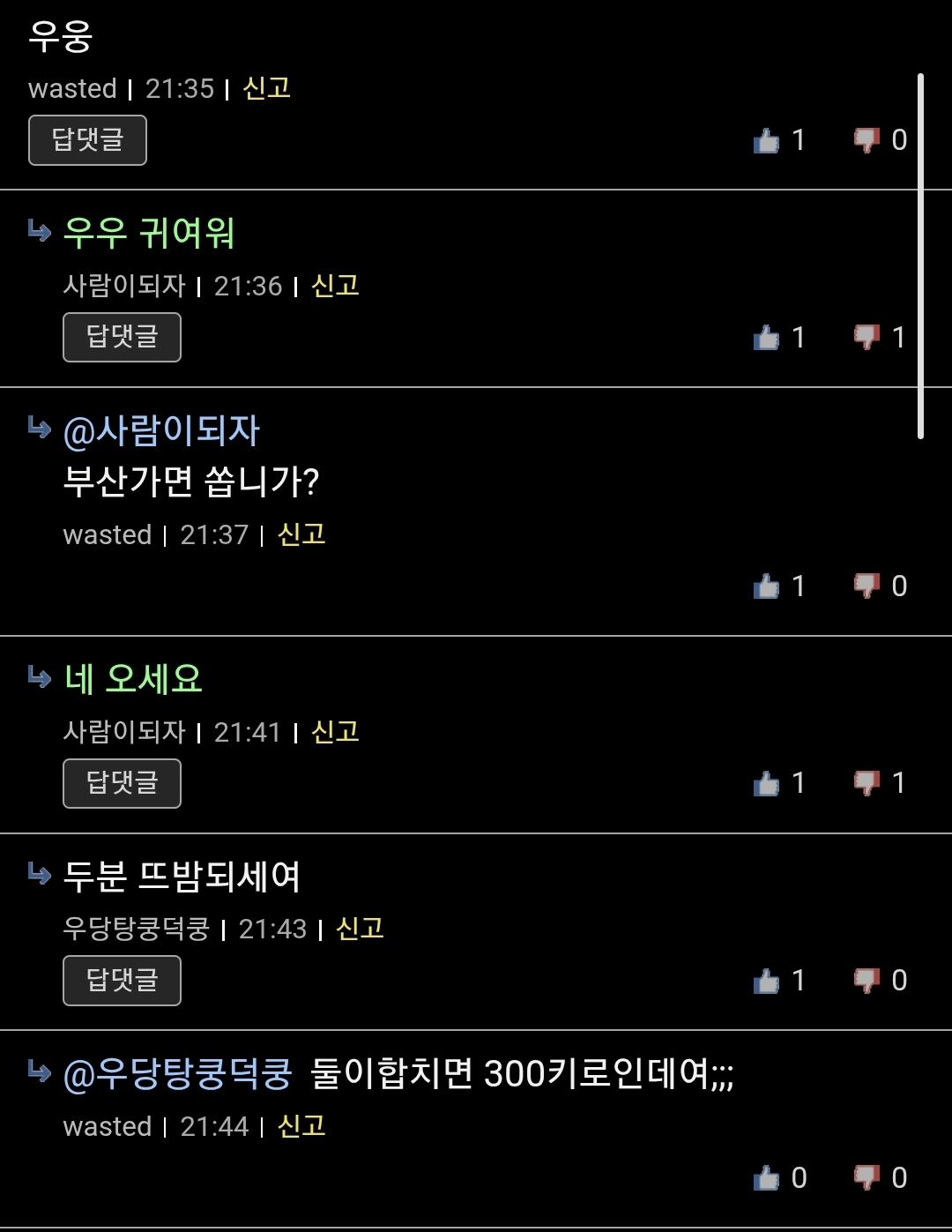This screenshot has width=952, height=1232.
Task: Report the 네 오세요 comment
Action: click(x=335, y=732)
